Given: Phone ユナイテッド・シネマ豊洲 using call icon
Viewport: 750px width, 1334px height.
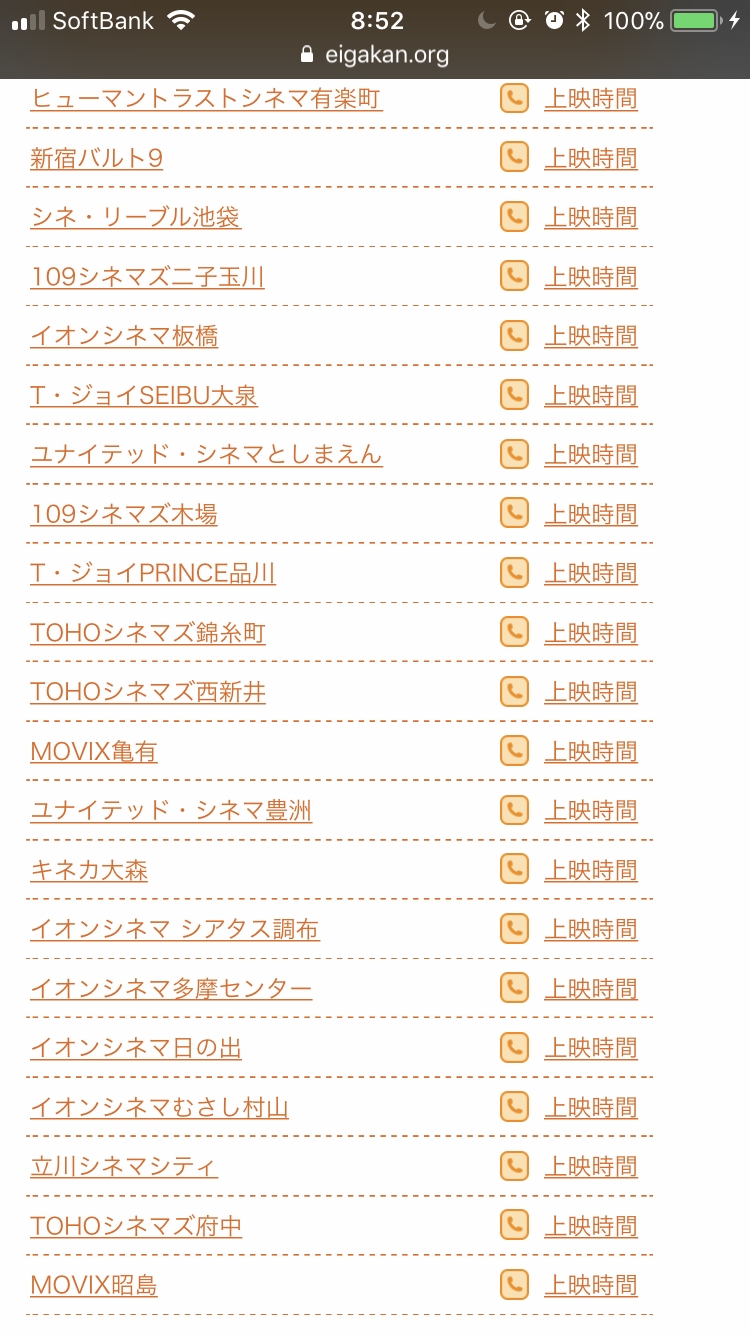Looking at the screenshot, I should [514, 810].
